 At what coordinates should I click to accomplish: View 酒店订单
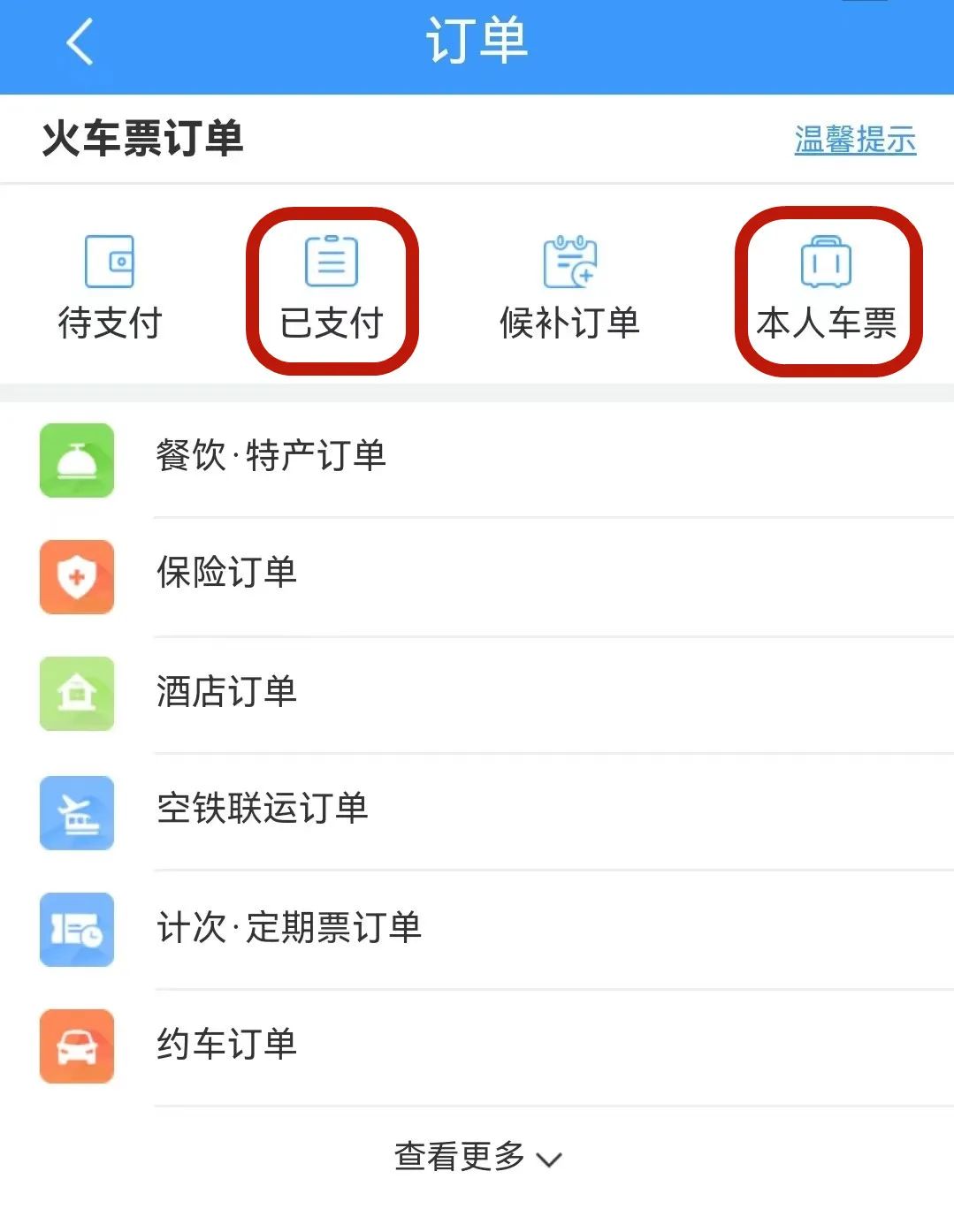(226, 691)
